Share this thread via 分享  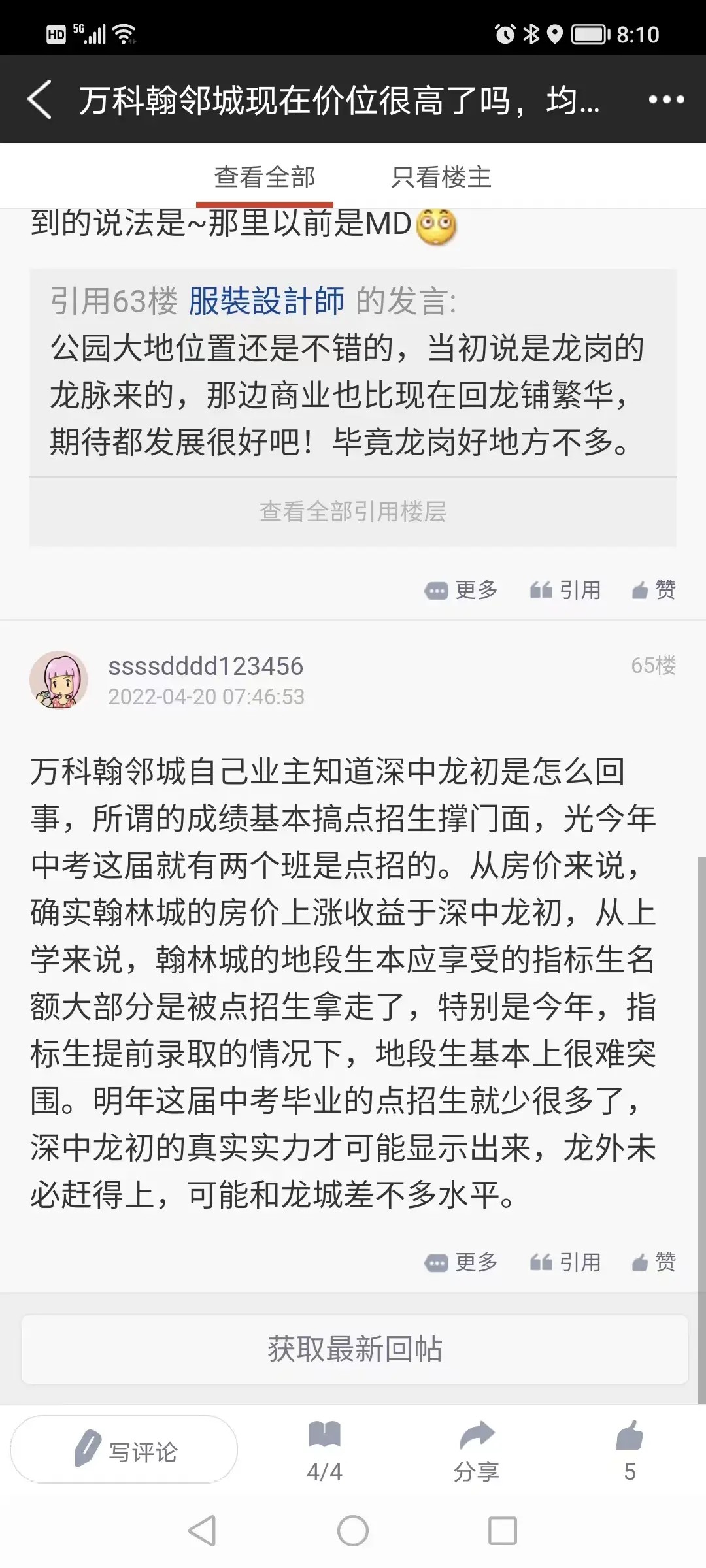[477, 1450]
